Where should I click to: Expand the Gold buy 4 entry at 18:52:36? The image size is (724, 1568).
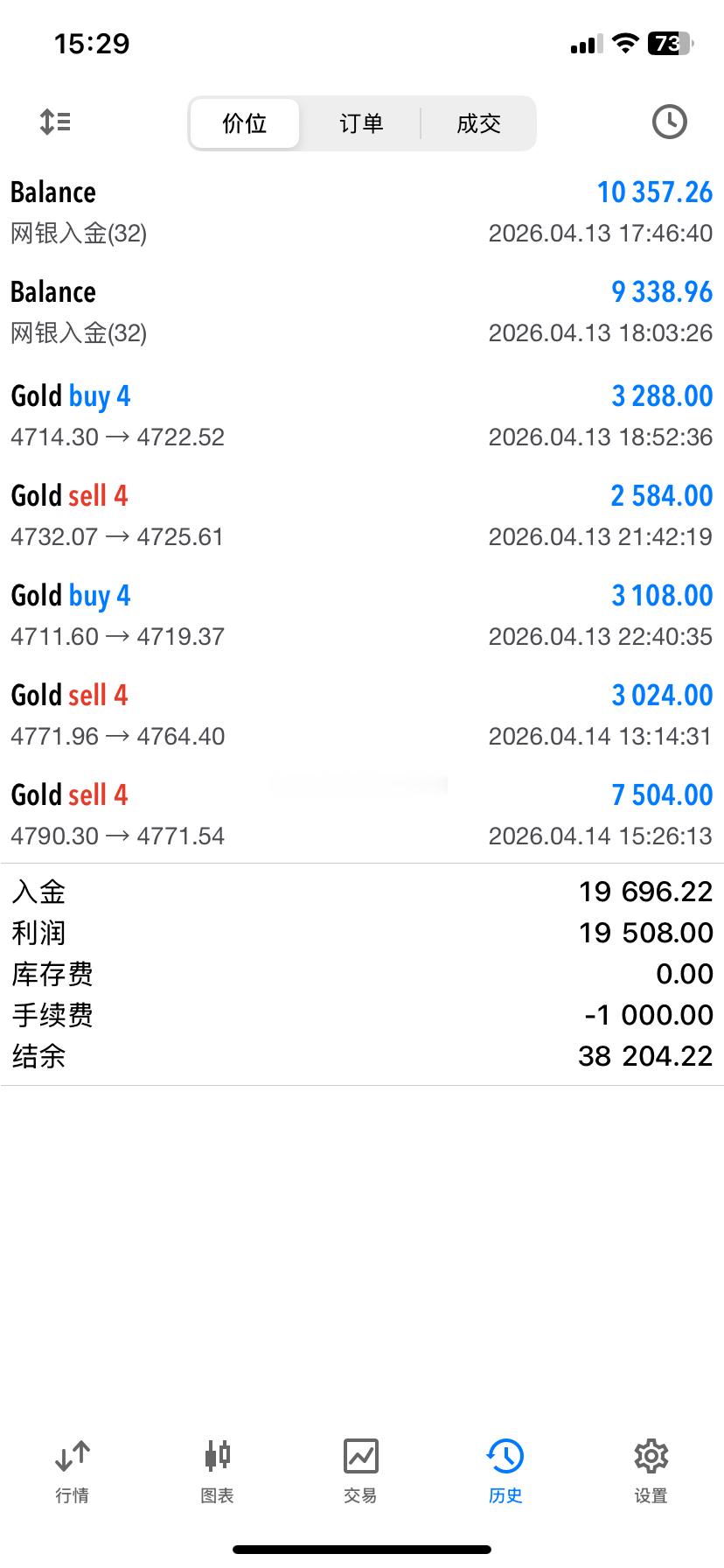point(362,416)
